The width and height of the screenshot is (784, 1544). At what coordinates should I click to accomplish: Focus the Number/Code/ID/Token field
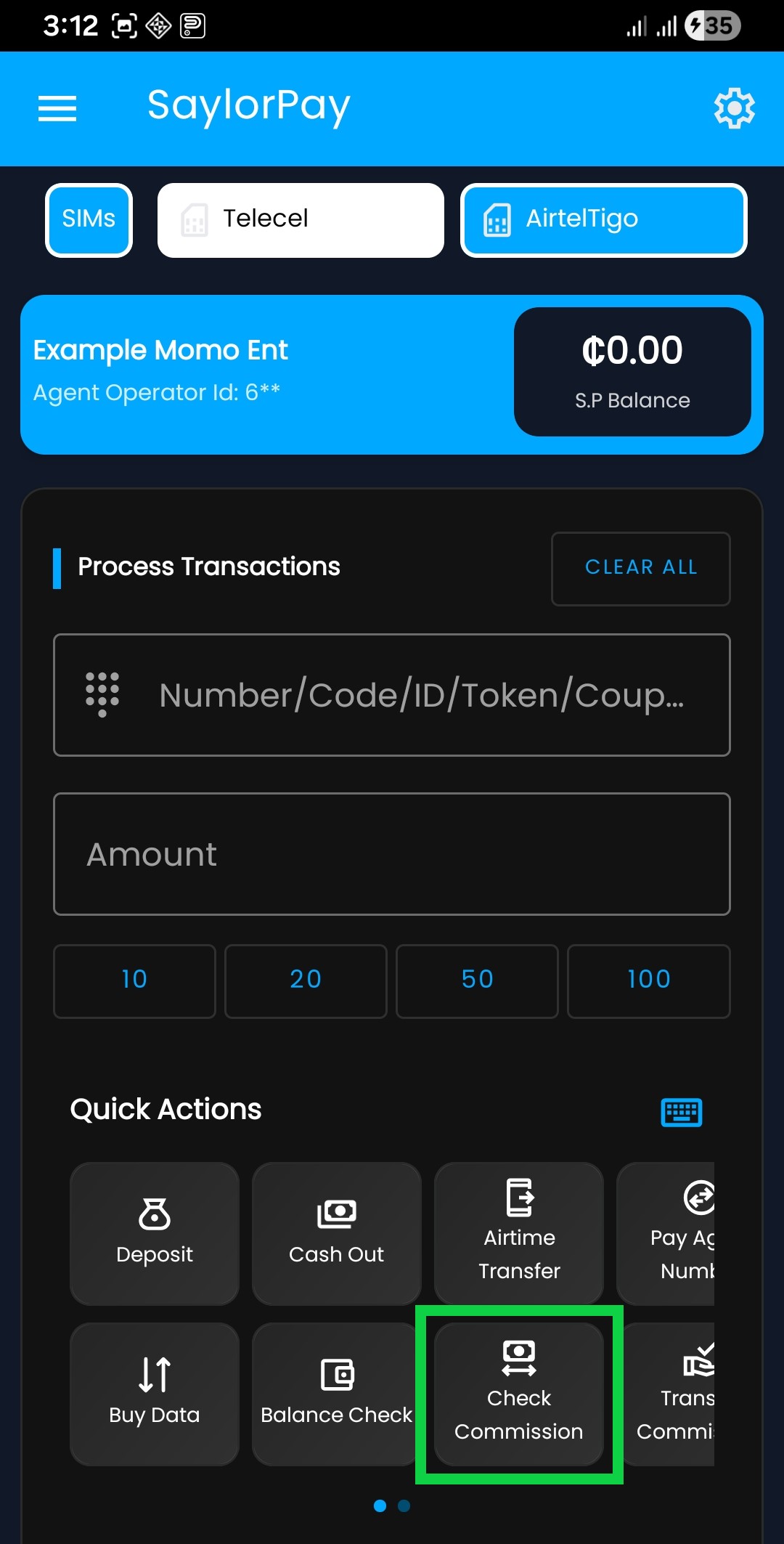click(x=392, y=695)
